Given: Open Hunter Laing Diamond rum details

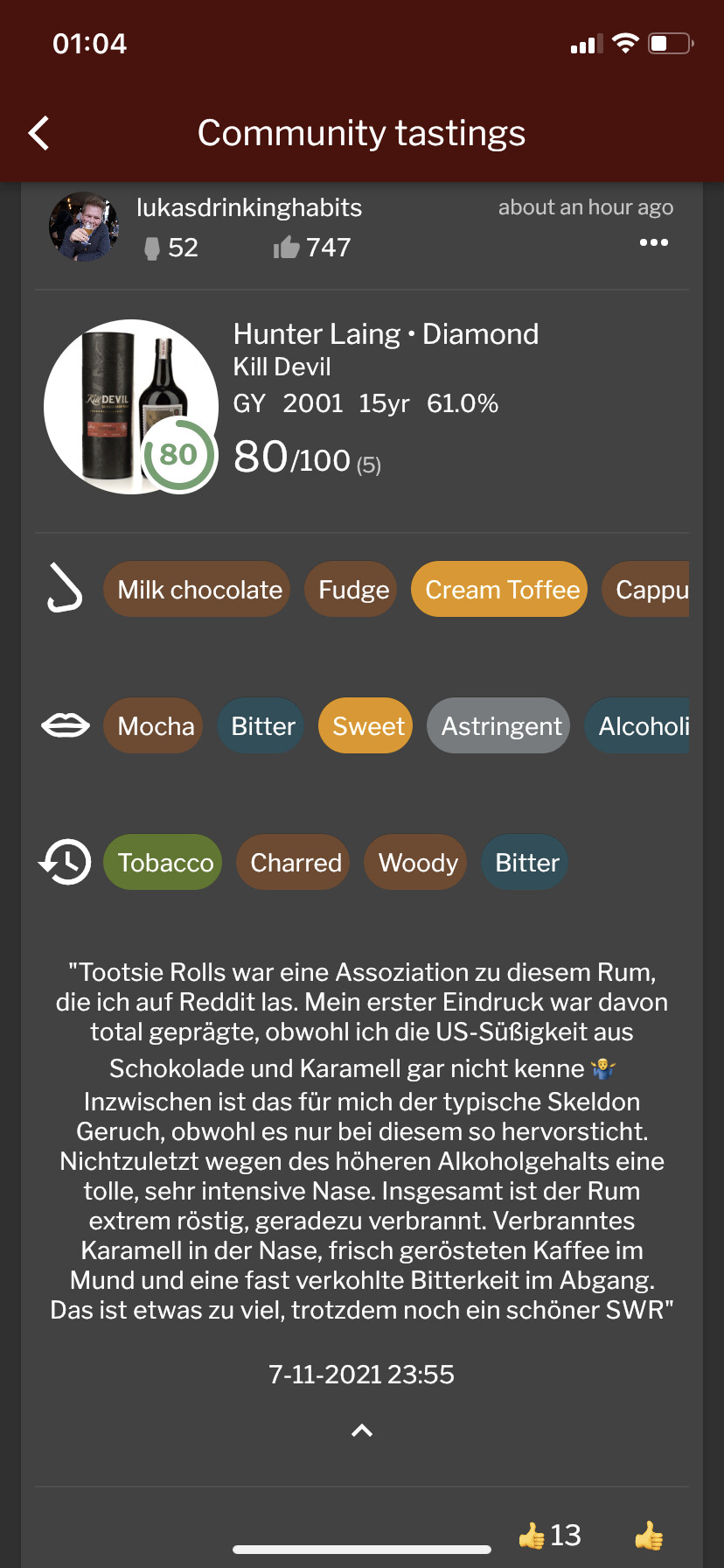Looking at the screenshot, I should pos(386,334).
